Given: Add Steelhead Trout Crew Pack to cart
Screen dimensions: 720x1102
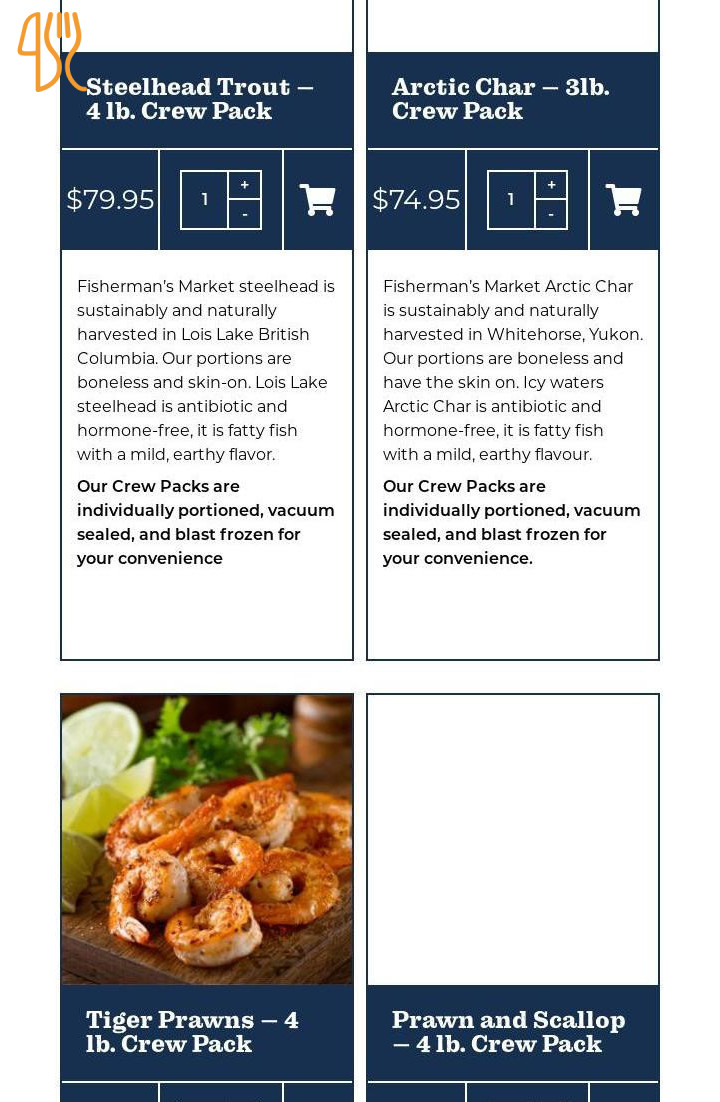Looking at the screenshot, I should click(318, 200).
